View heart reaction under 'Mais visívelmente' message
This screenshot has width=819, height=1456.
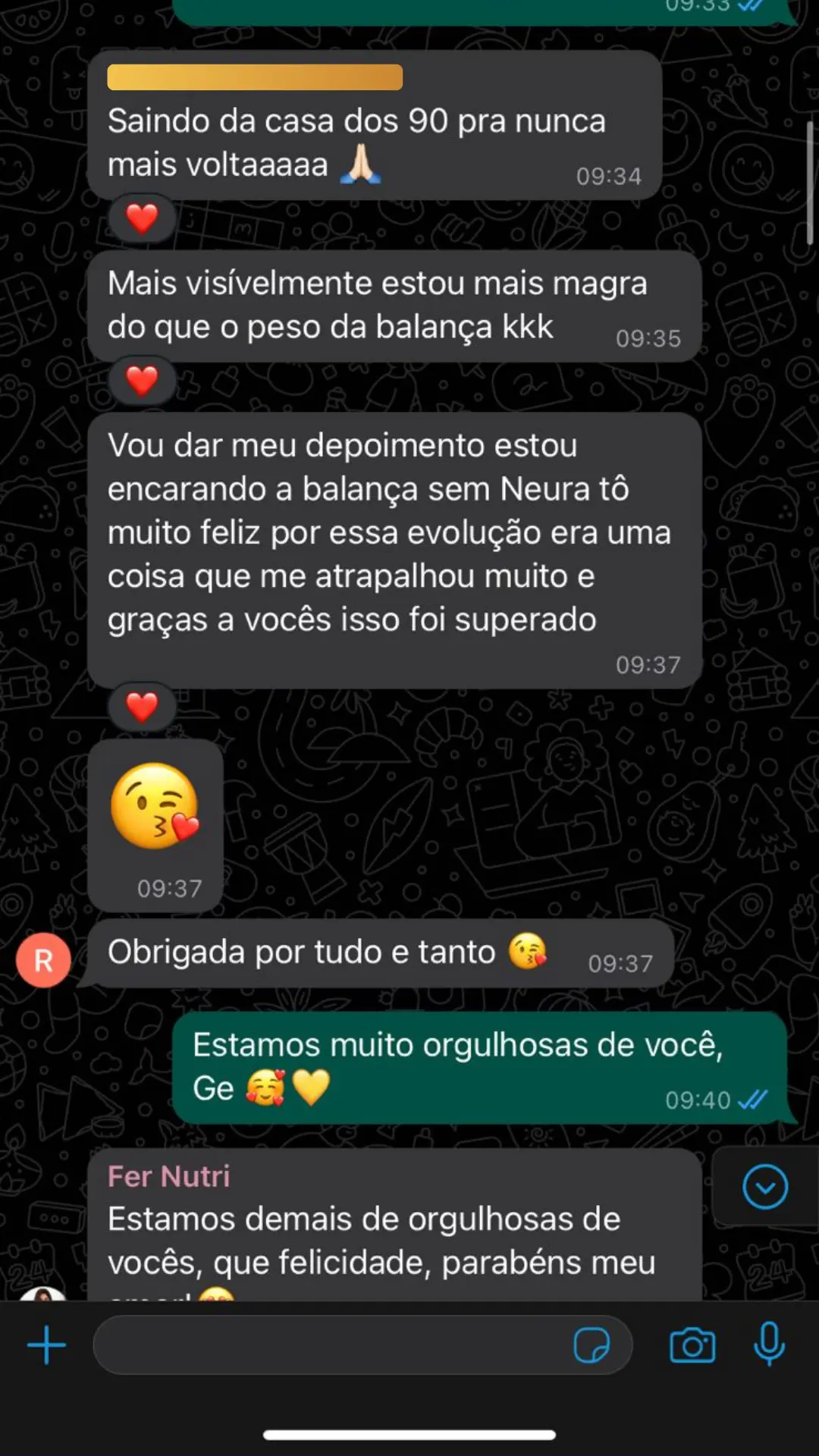click(142, 381)
